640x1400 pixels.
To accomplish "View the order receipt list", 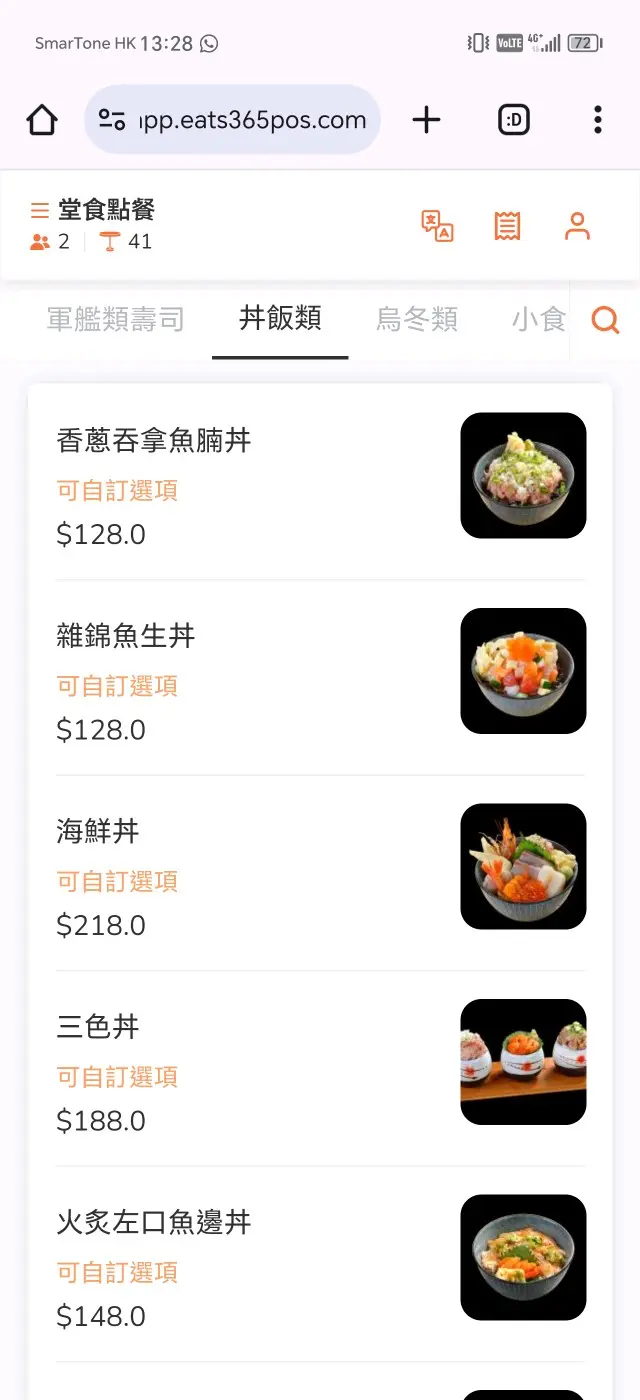I will (x=507, y=226).
